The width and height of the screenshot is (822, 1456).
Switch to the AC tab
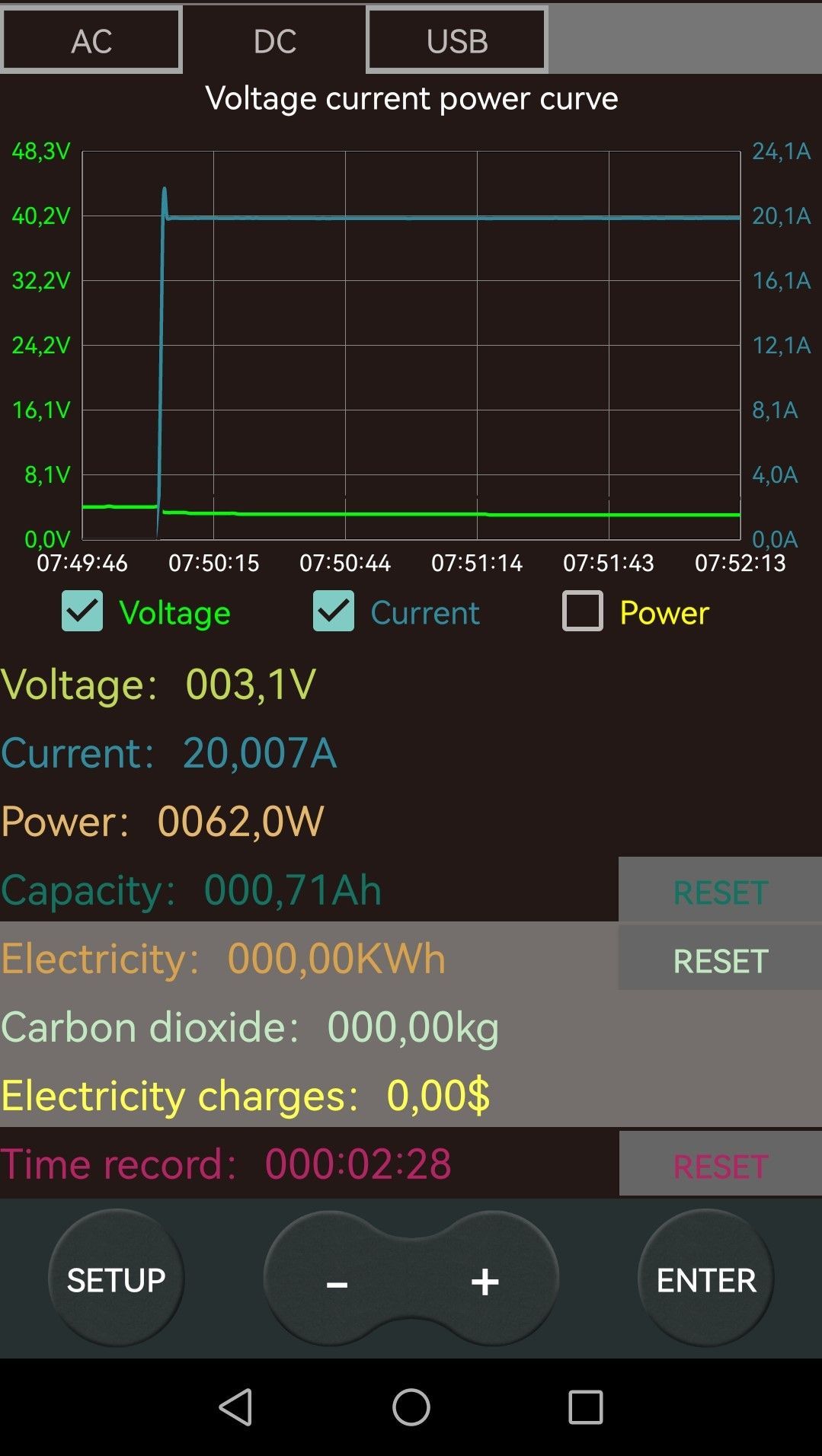(91, 40)
